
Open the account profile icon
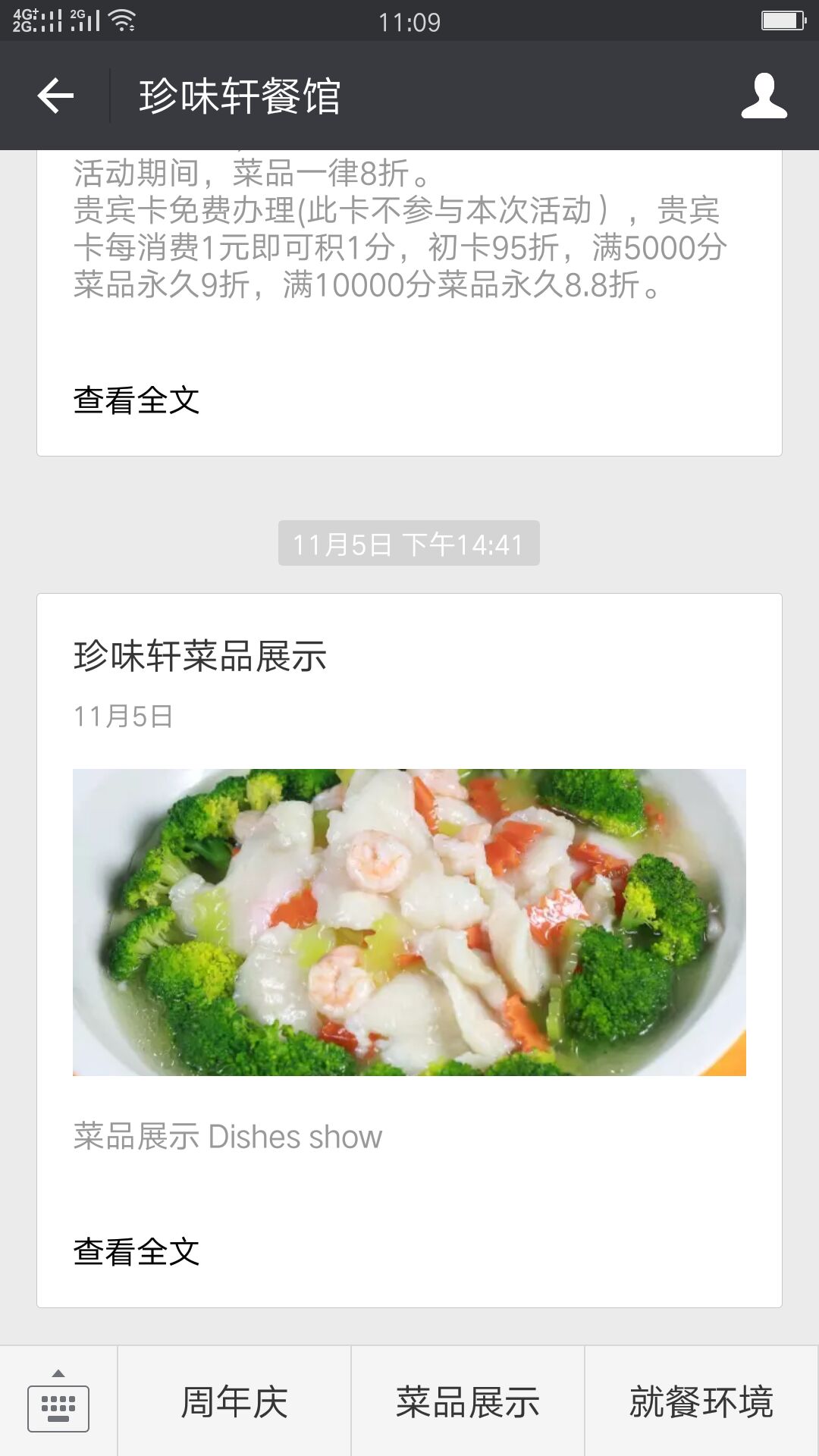point(764,96)
